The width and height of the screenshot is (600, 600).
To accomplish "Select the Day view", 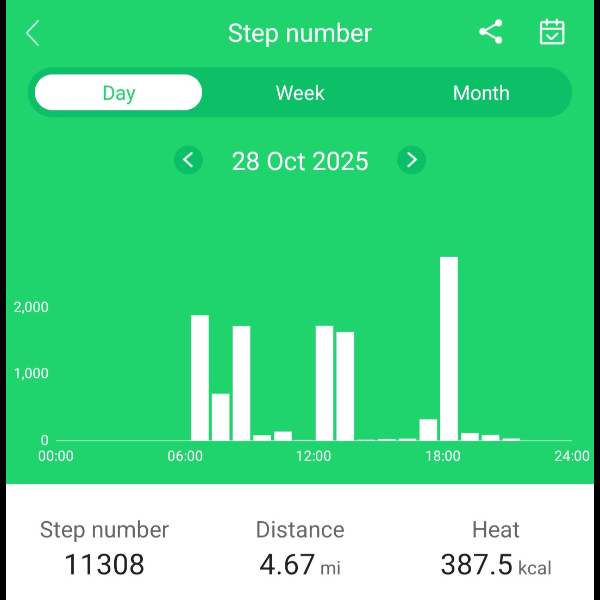I will pyautogui.click(x=118, y=93).
